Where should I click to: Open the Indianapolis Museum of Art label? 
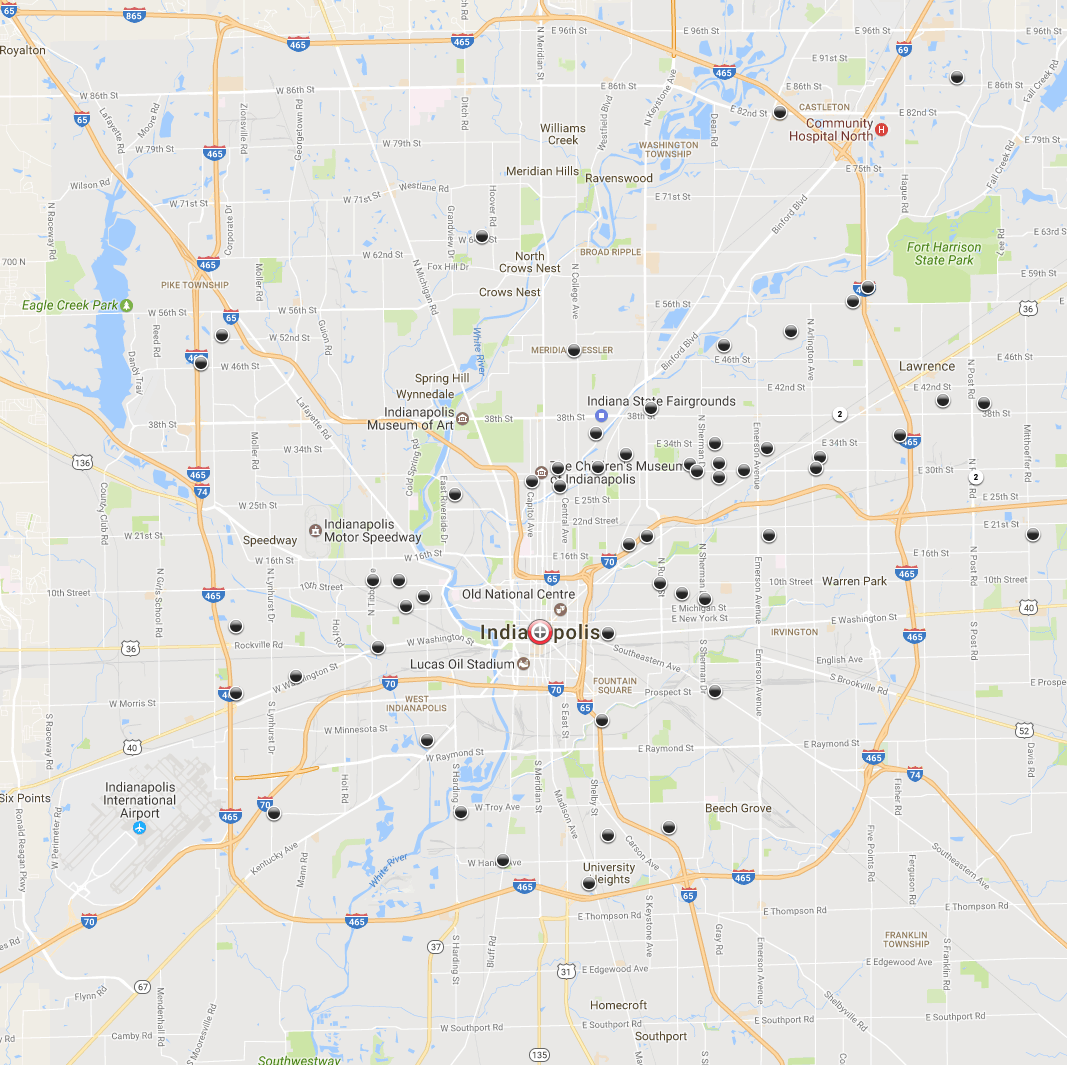(x=420, y=418)
